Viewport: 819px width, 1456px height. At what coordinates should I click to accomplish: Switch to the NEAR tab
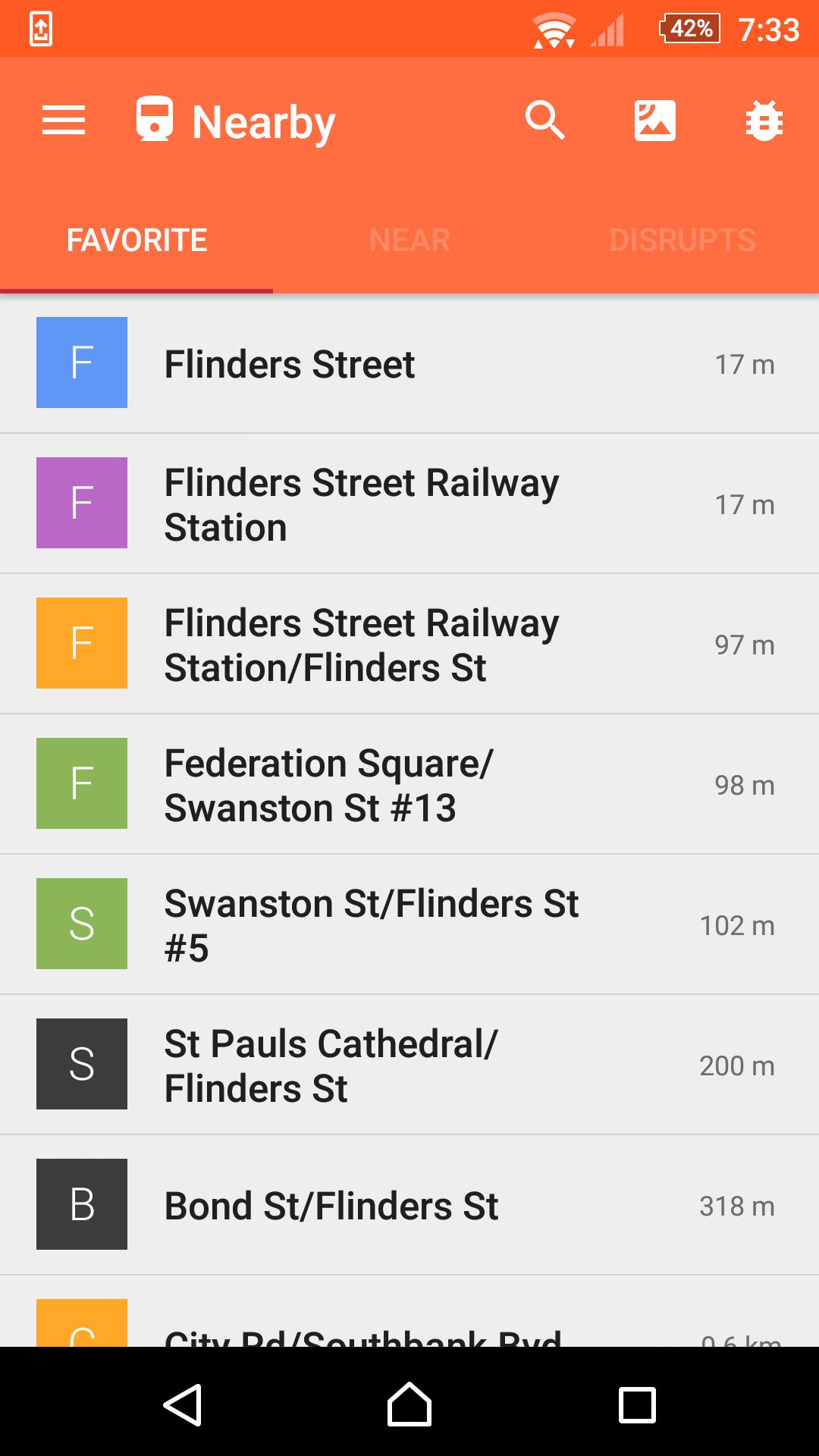[x=409, y=239]
